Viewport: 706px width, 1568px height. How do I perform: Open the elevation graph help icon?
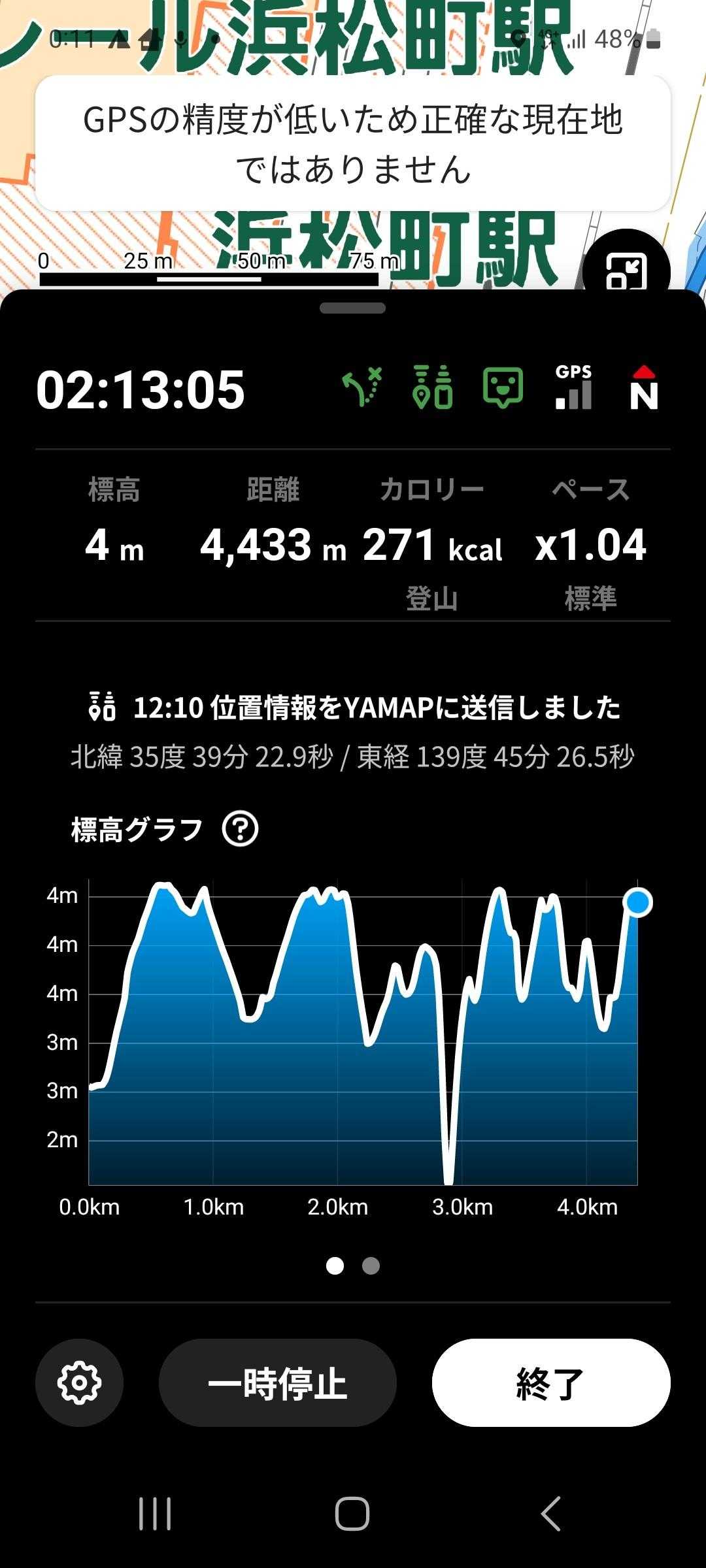240,830
